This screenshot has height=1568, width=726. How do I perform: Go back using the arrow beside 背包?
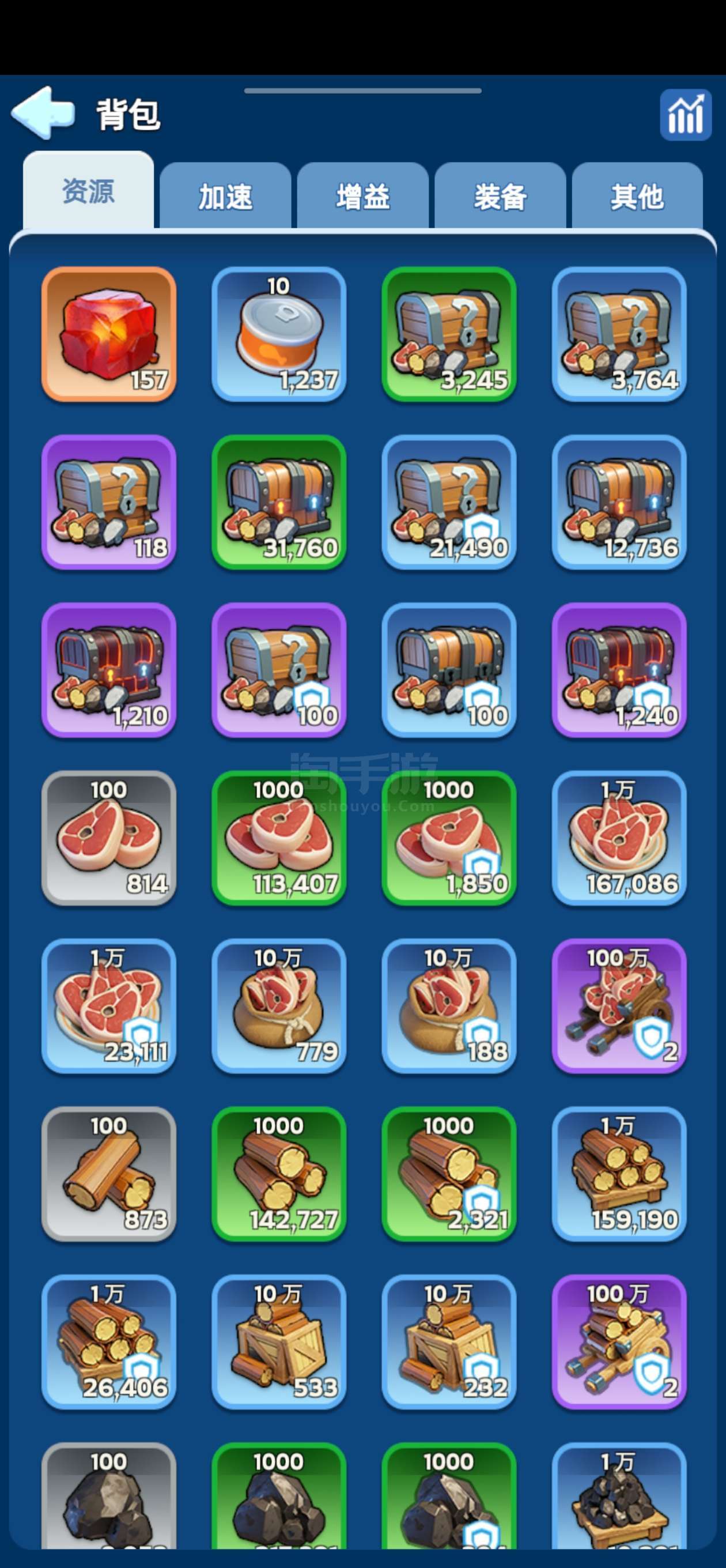click(x=43, y=112)
